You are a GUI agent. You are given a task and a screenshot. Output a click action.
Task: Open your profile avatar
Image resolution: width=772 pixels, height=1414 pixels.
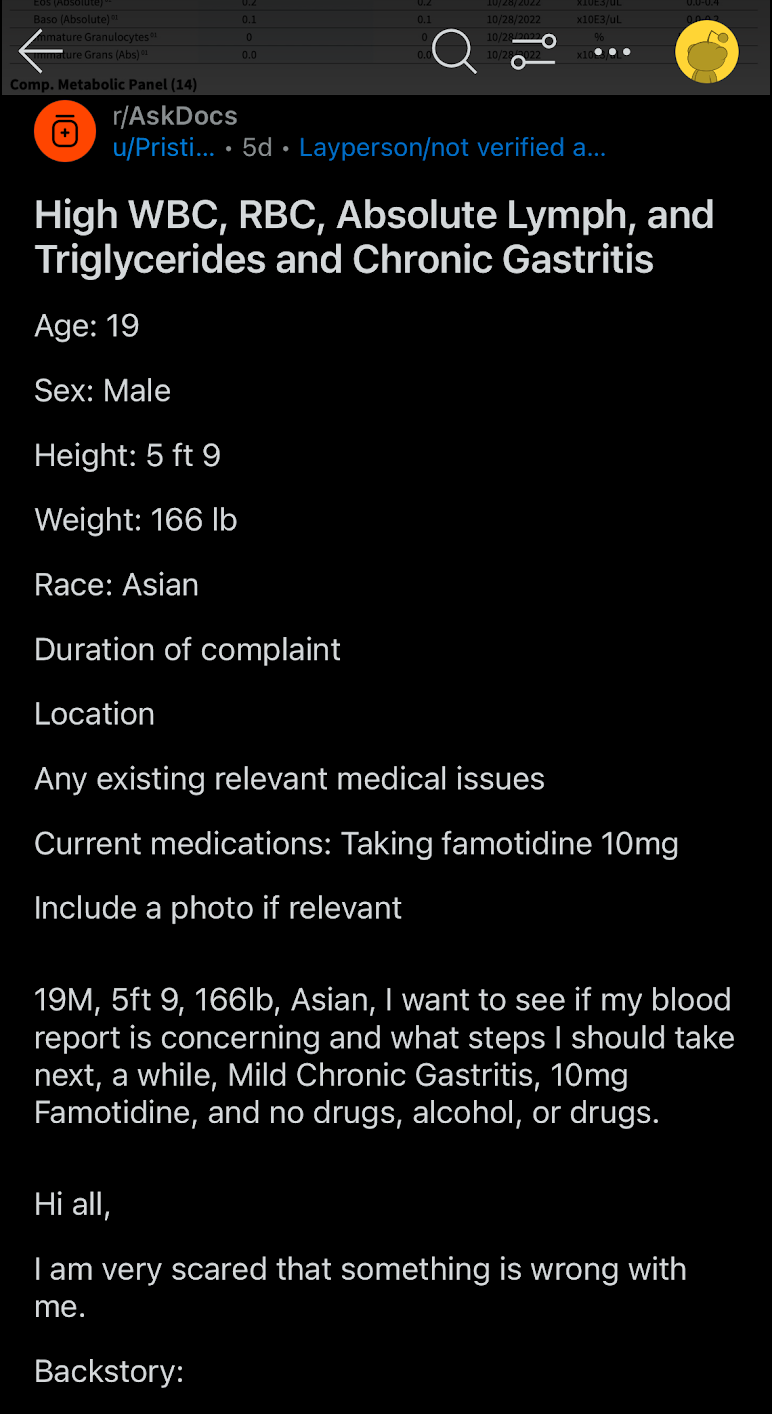pyautogui.click(x=707, y=52)
